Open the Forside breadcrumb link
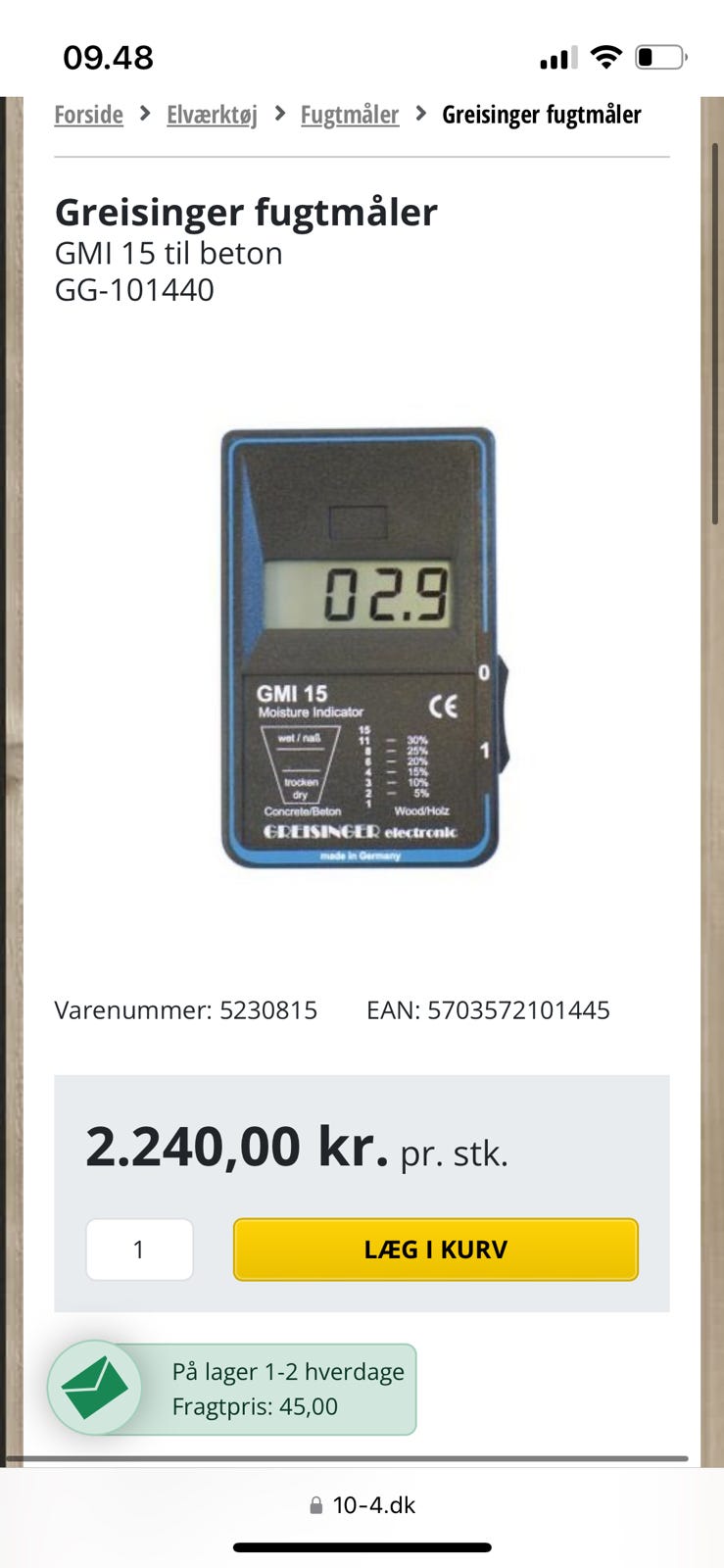The height and width of the screenshot is (1568, 724). (x=88, y=115)
